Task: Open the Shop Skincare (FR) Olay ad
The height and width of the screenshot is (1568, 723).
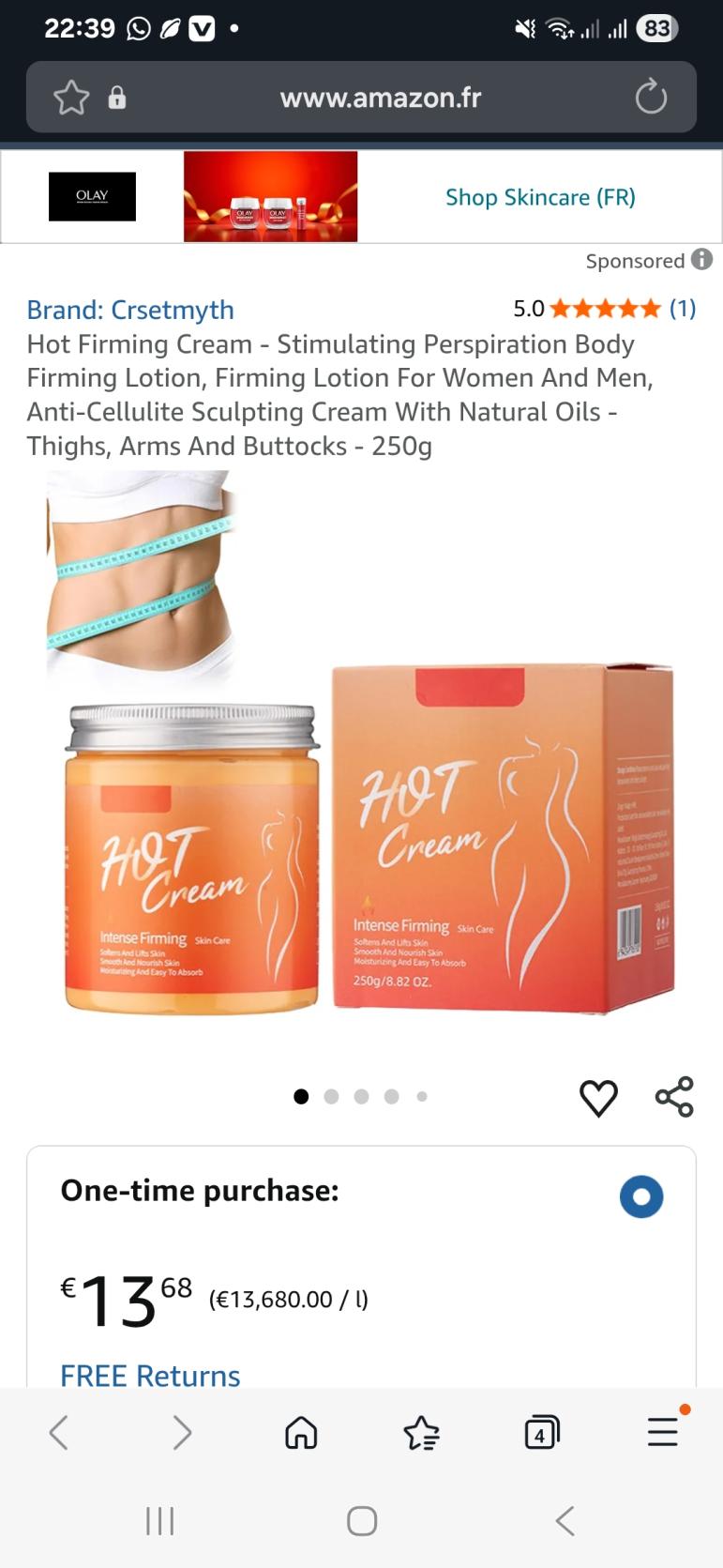Action: pos(539,197)
